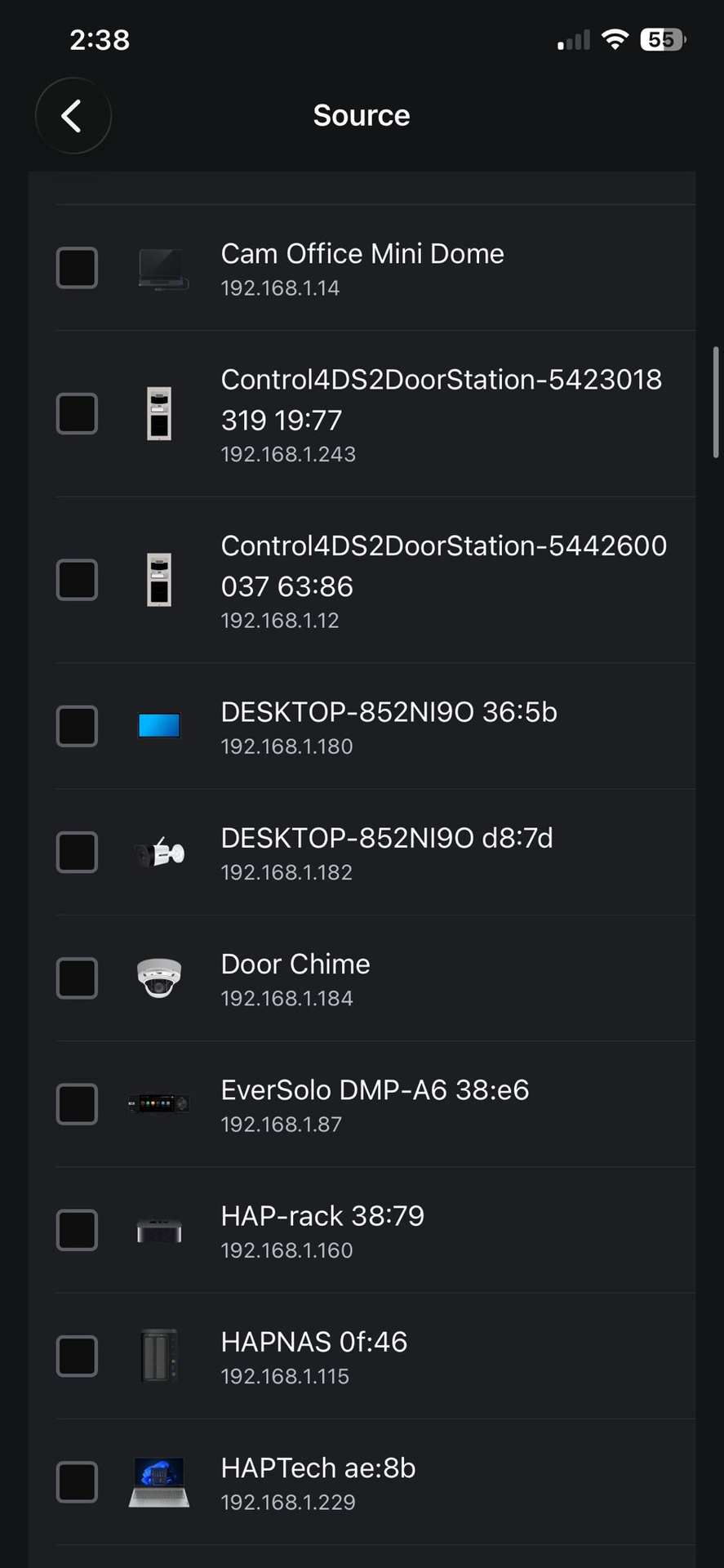Check DESKTOP-852NI9O d8:7d as a source

[77, 852]
